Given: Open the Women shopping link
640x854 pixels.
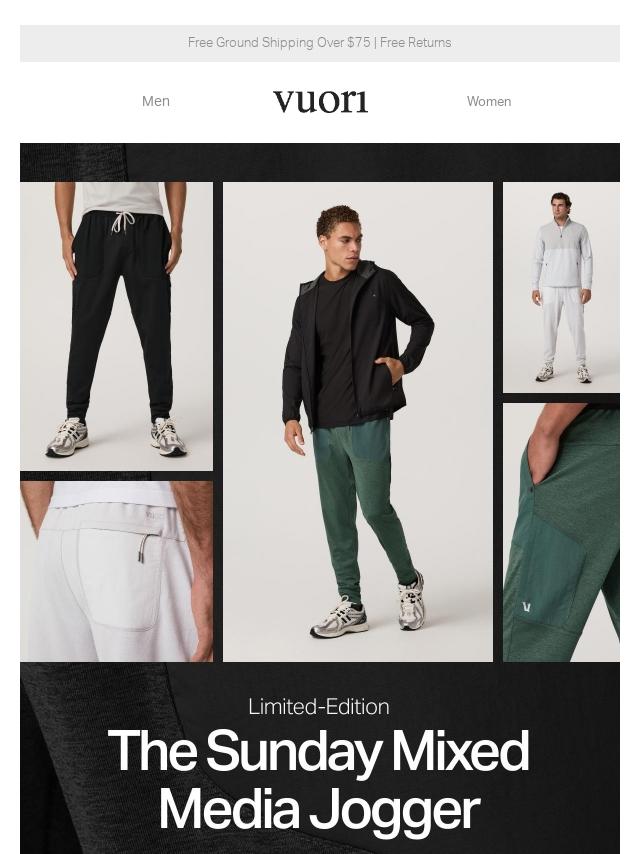Looking at the screenshot, I should click(489, 101).
